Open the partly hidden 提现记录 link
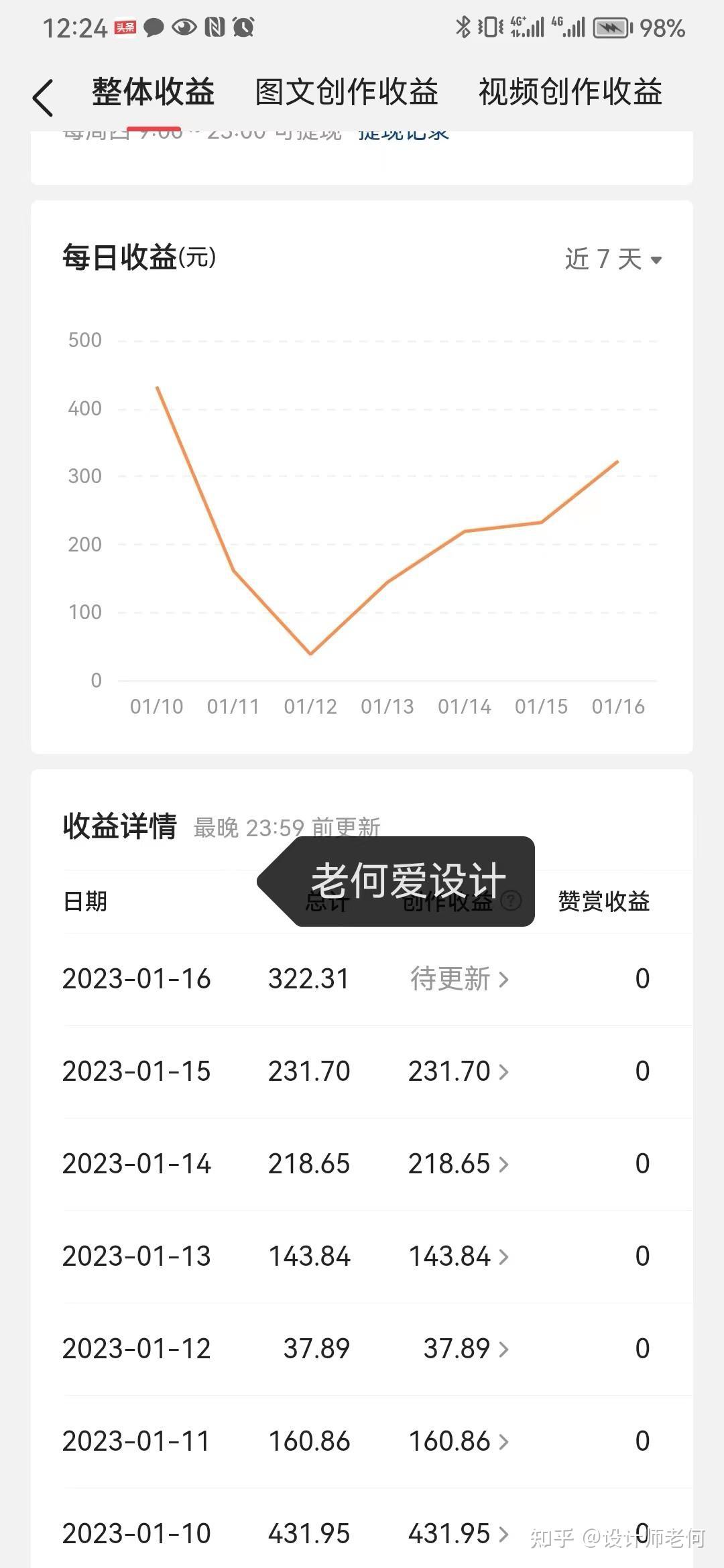 point(404,134)
